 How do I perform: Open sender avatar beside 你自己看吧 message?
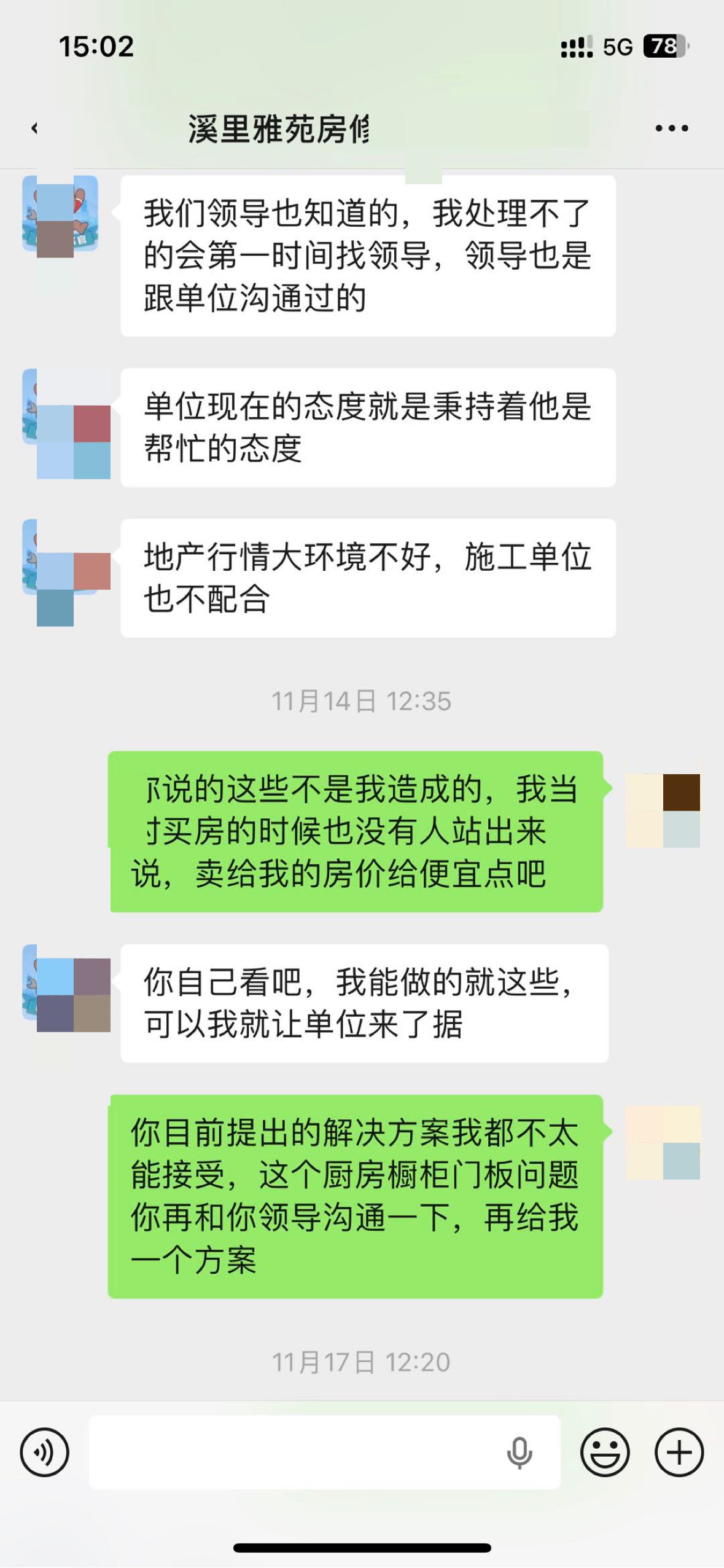(x=61, y=983)
